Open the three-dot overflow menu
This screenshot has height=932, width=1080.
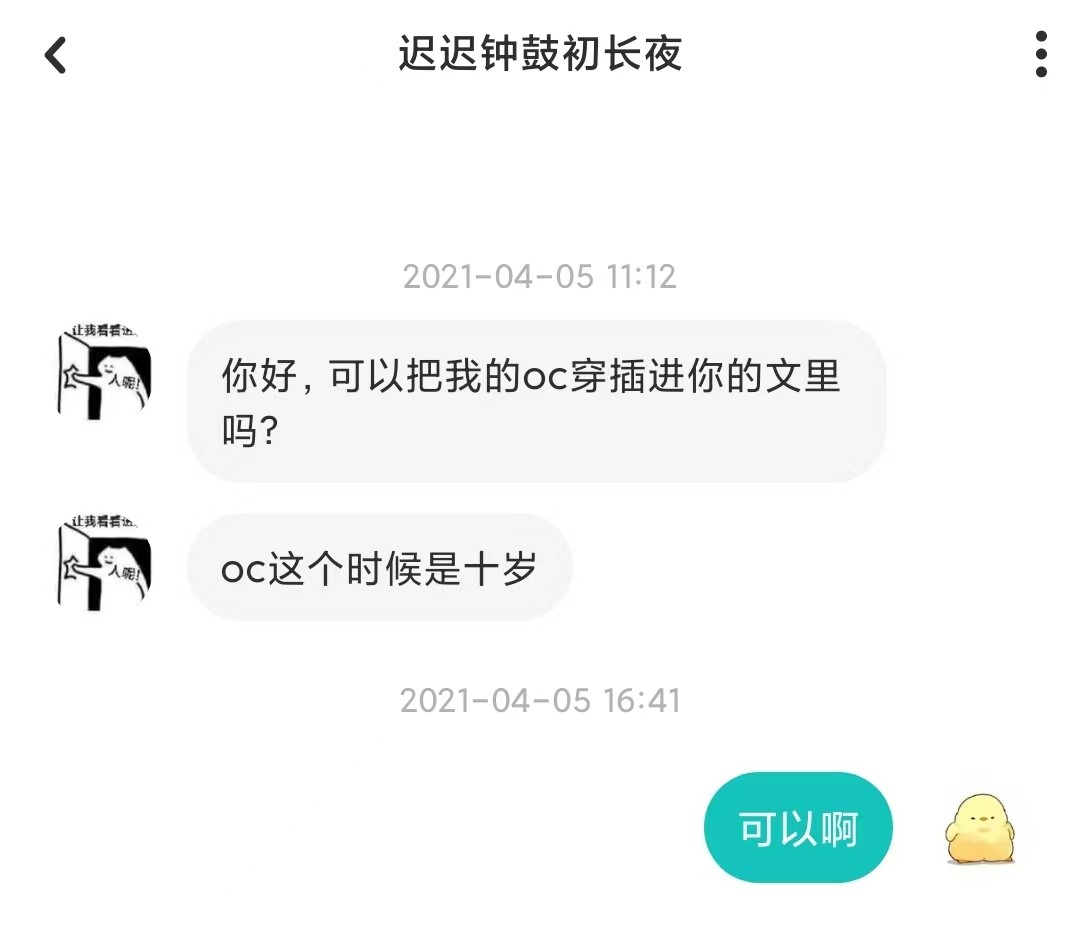[1041, 54]
